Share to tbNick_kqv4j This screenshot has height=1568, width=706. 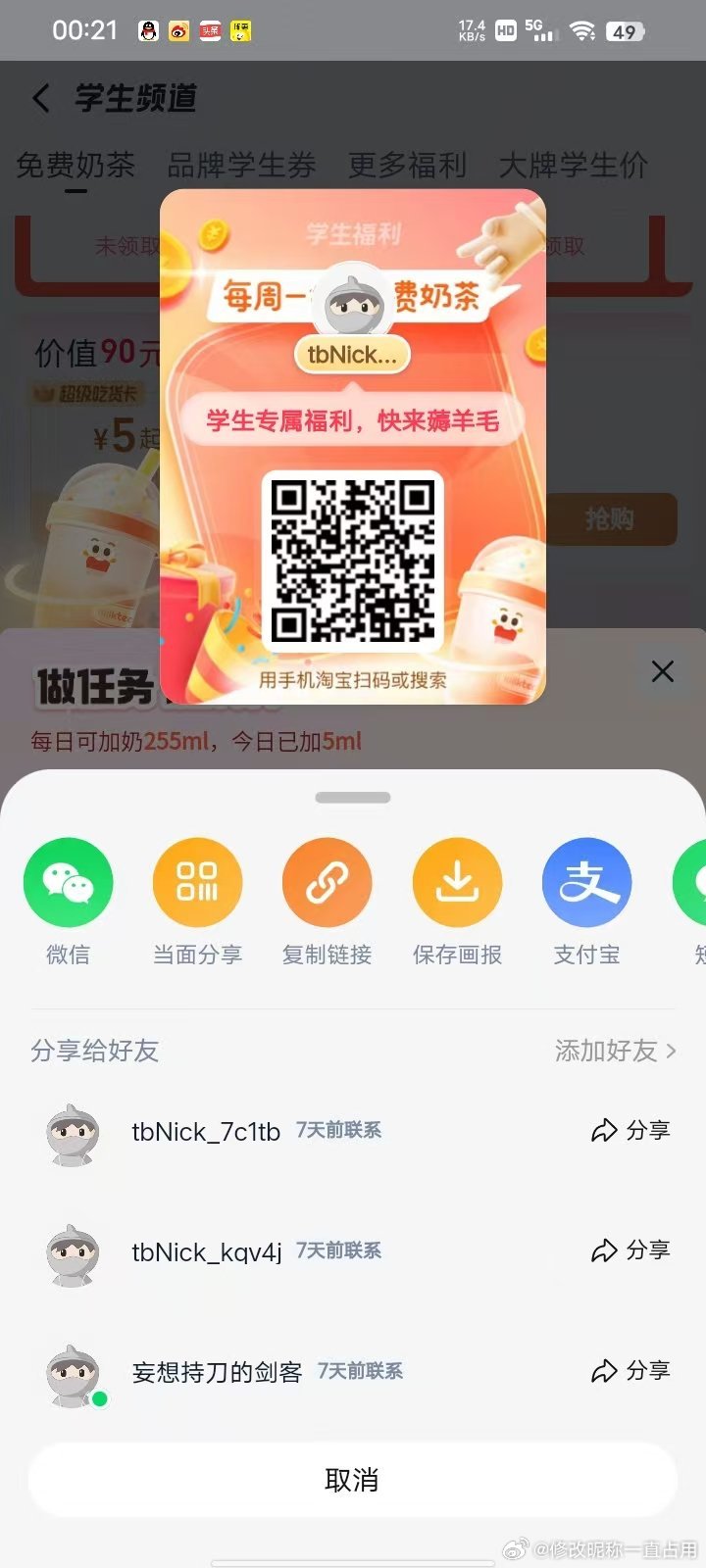(630, 1250)
